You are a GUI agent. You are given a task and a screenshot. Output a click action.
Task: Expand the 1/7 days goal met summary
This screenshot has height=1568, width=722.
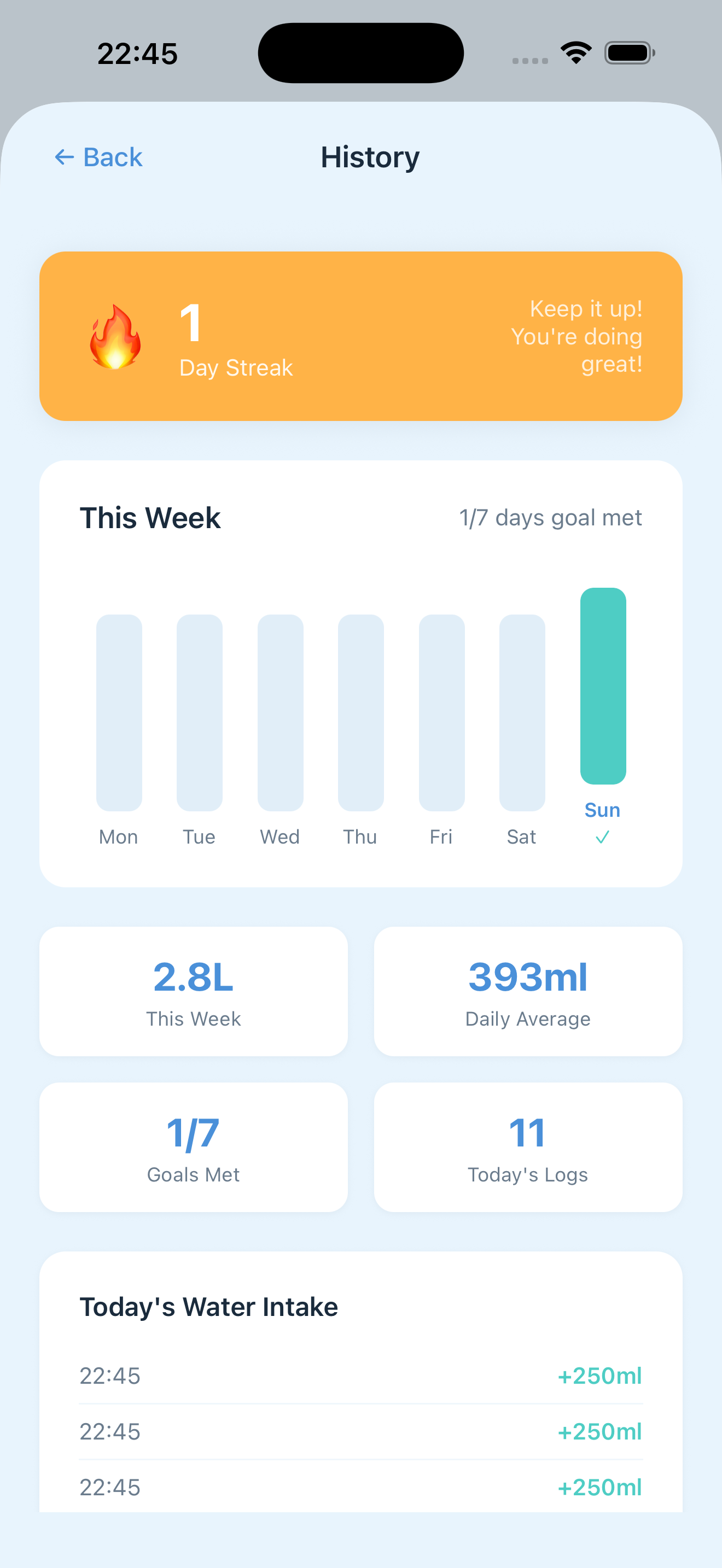click(x=550, y=517)
